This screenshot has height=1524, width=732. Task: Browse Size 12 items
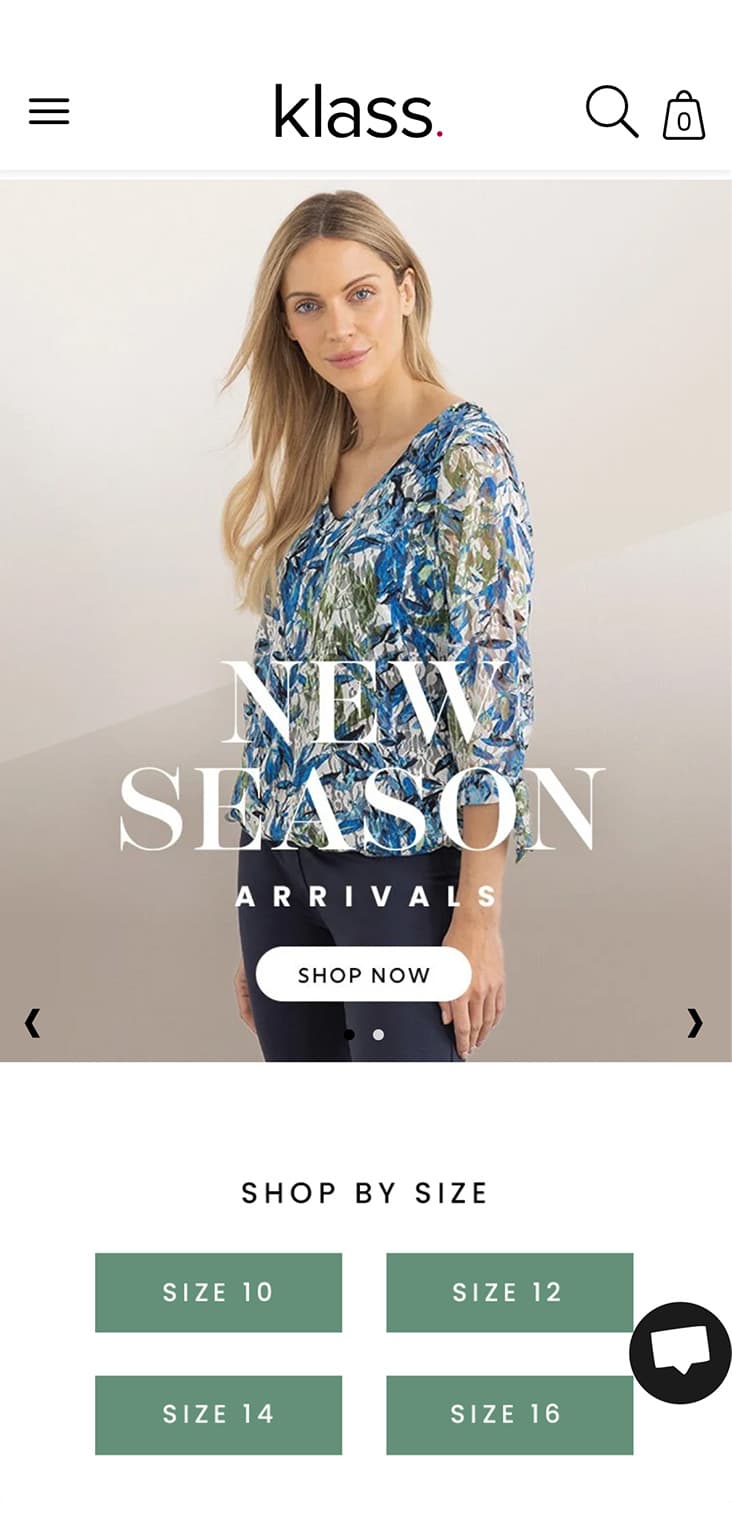coord(509,1292)
